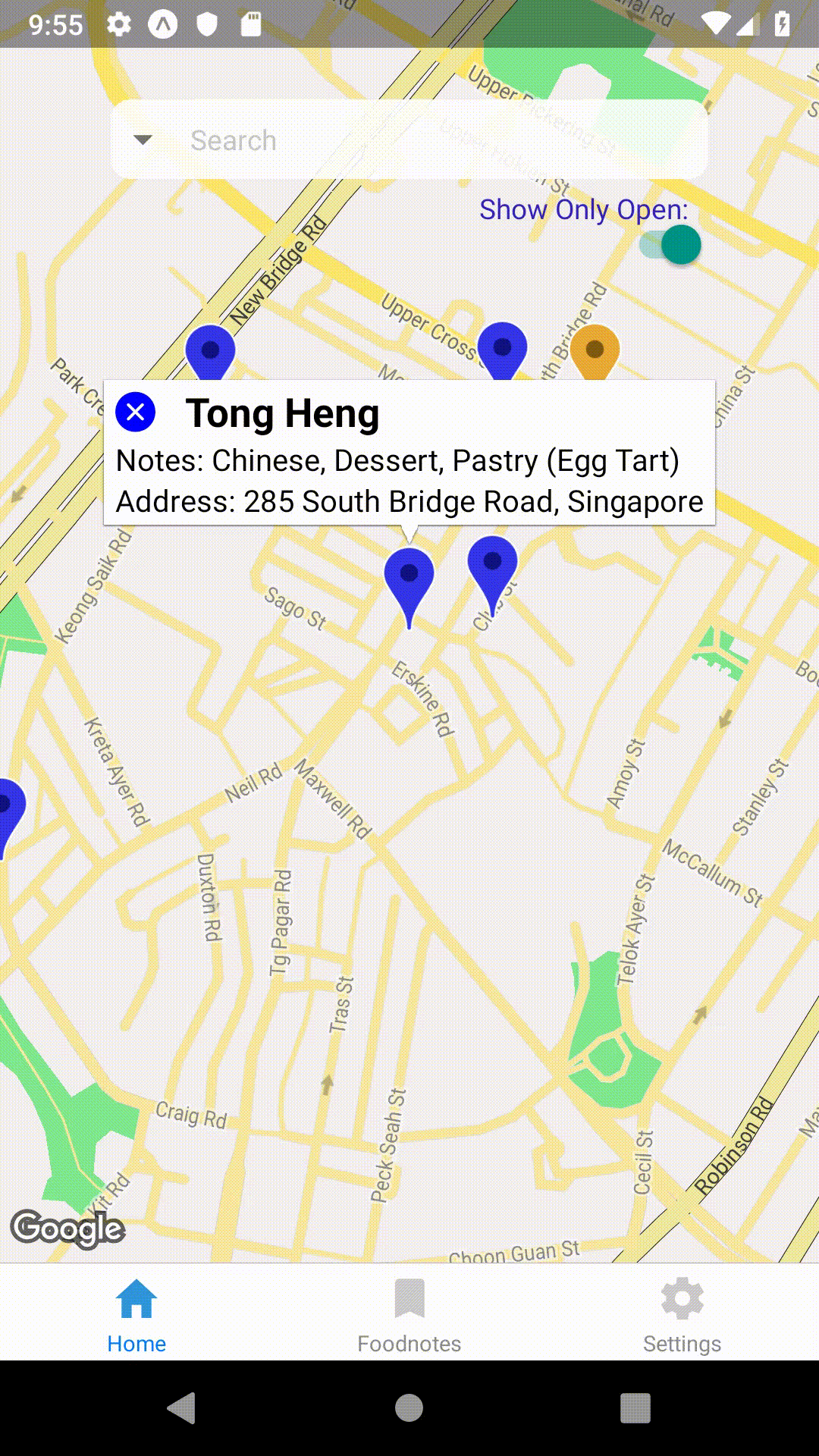Close the Tong Heng info popup
This screenshot has height=1456, width=819.
coord(136,412)
